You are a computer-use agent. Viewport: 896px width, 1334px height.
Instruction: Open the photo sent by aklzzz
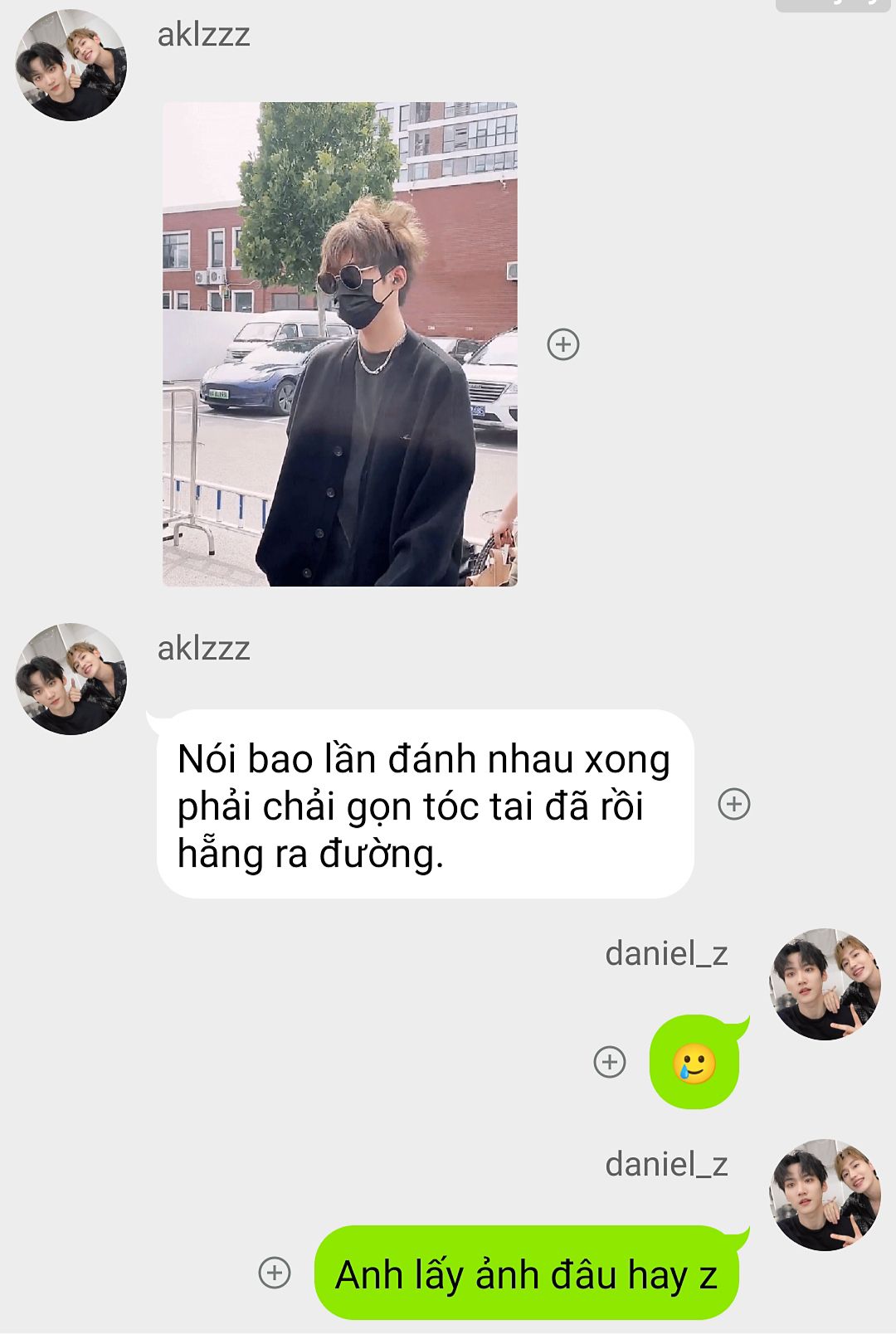coord(339,344)
